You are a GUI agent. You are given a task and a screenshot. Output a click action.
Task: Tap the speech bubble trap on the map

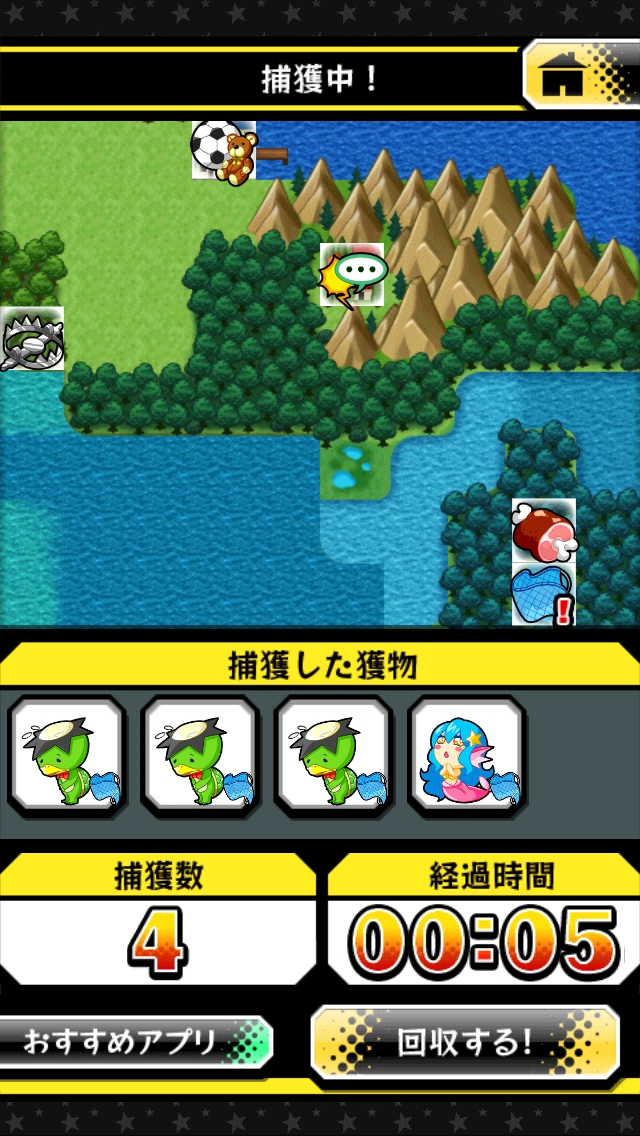352,275
